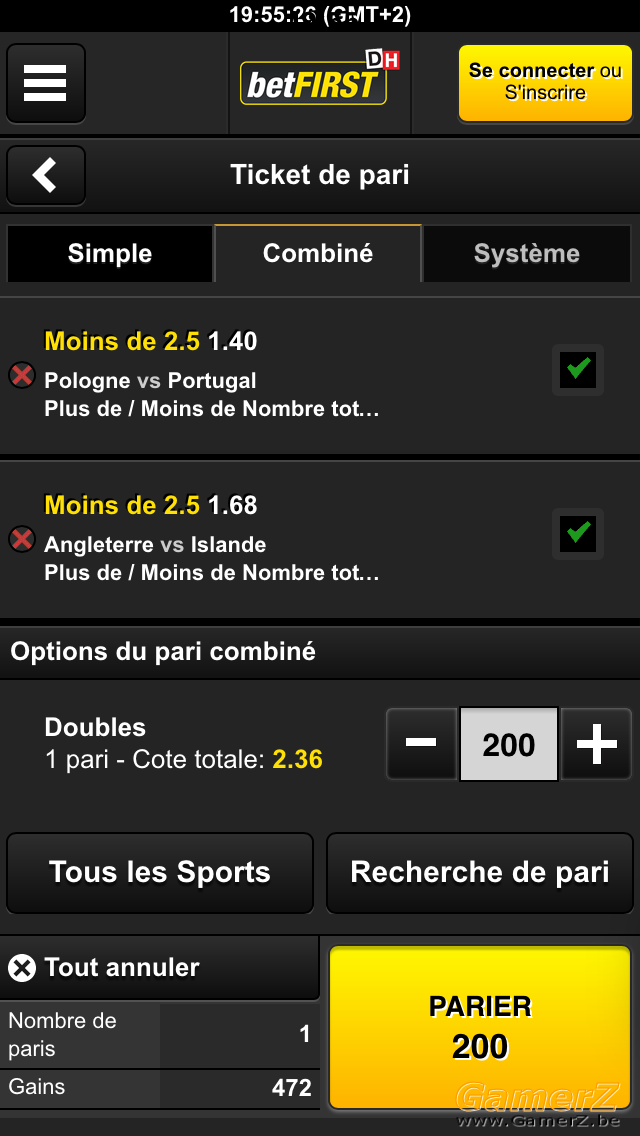Uncheck the Angleterre vs Islande checkbox

pos(578,534)
